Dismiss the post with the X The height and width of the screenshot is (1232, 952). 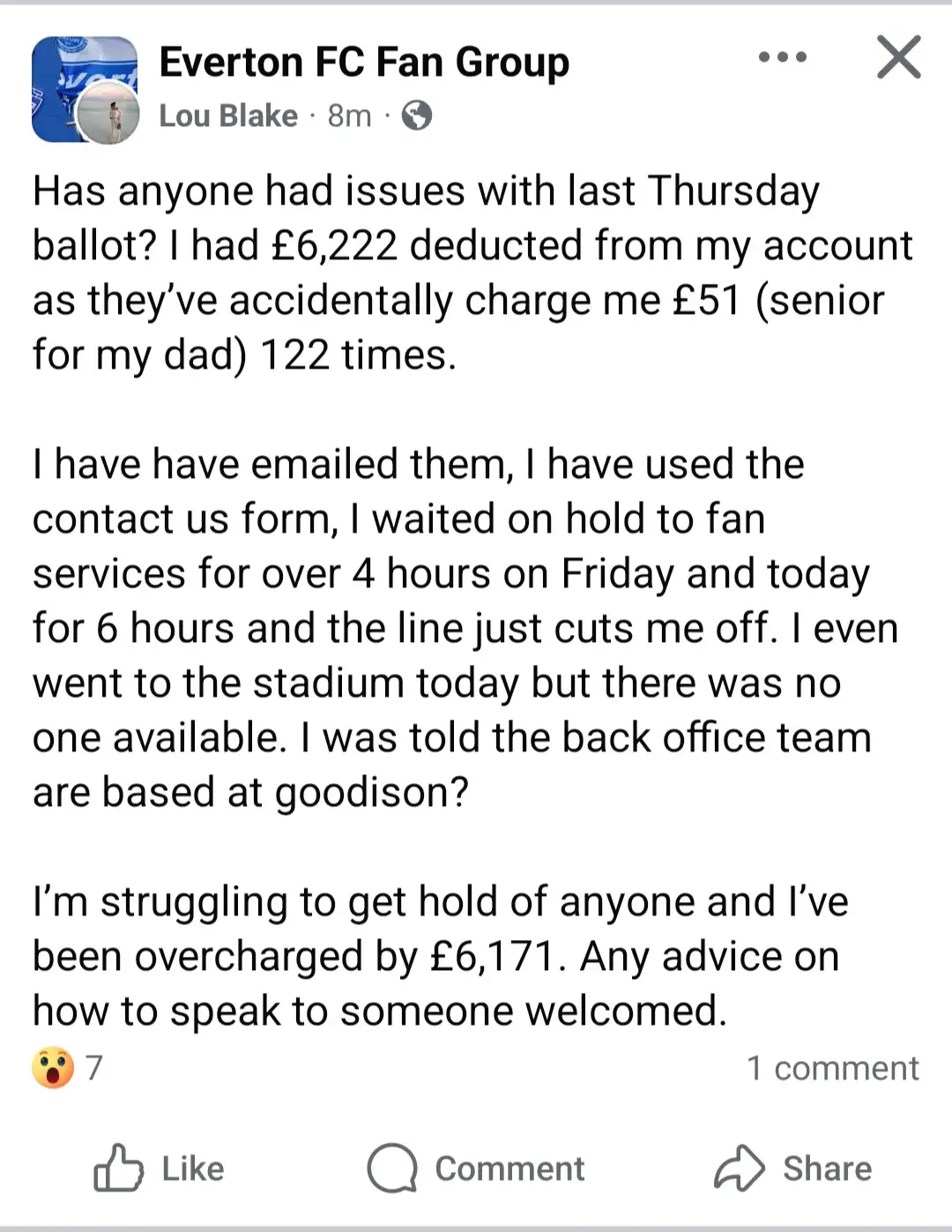[898, 57]
